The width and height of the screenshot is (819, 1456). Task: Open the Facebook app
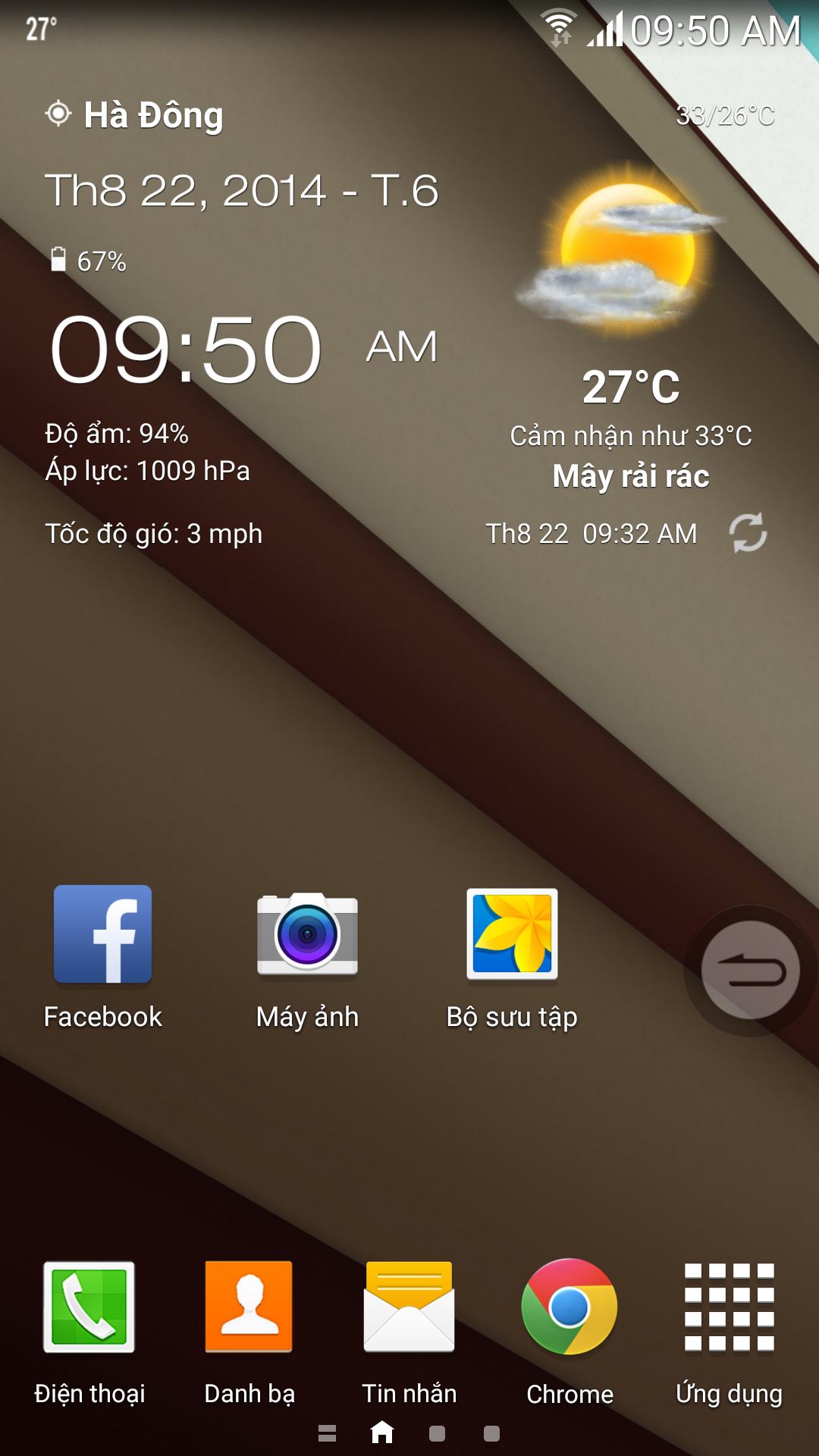[x=103, y=934]
